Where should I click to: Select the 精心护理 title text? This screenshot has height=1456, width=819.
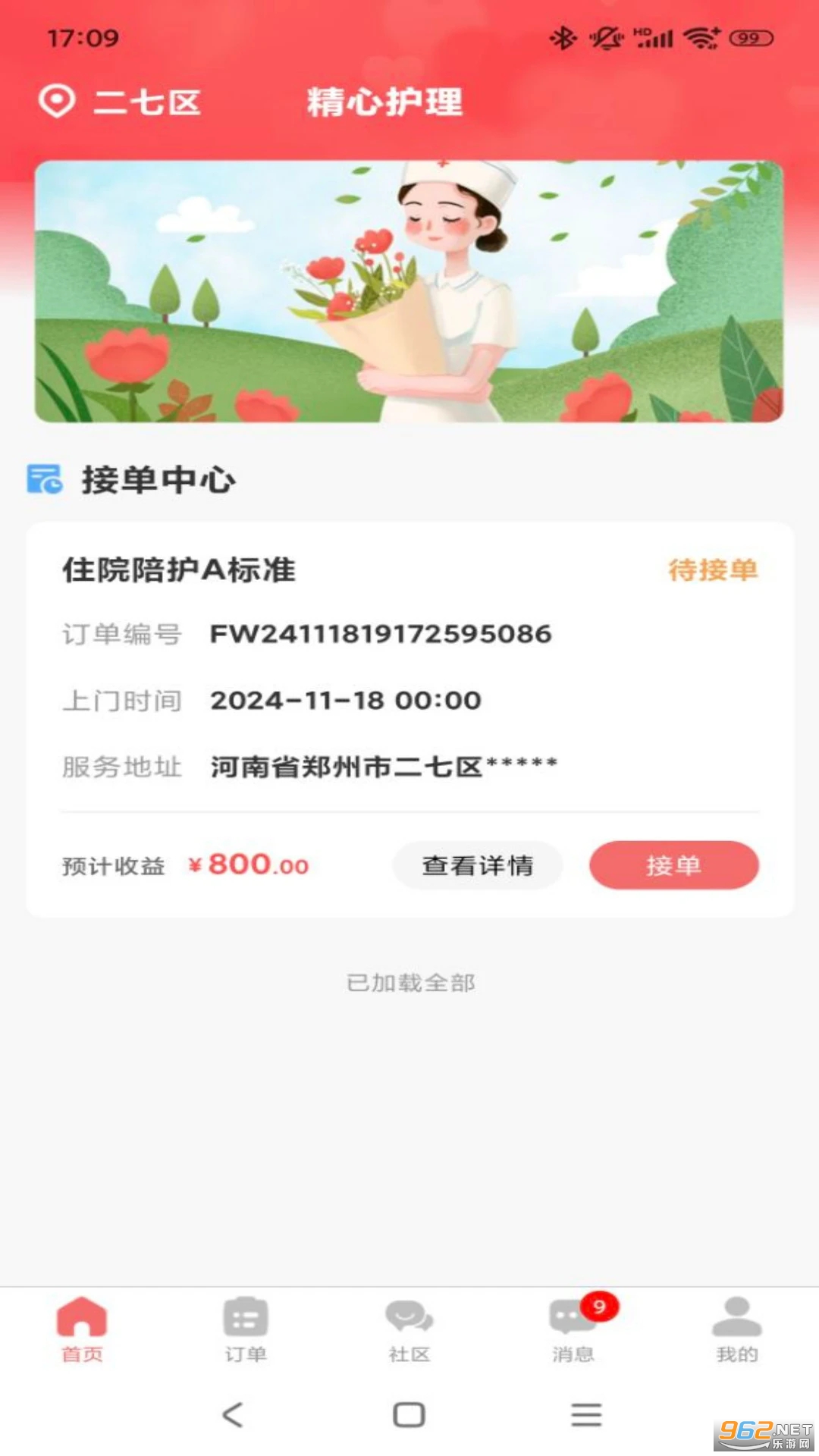tap(384, 104)
